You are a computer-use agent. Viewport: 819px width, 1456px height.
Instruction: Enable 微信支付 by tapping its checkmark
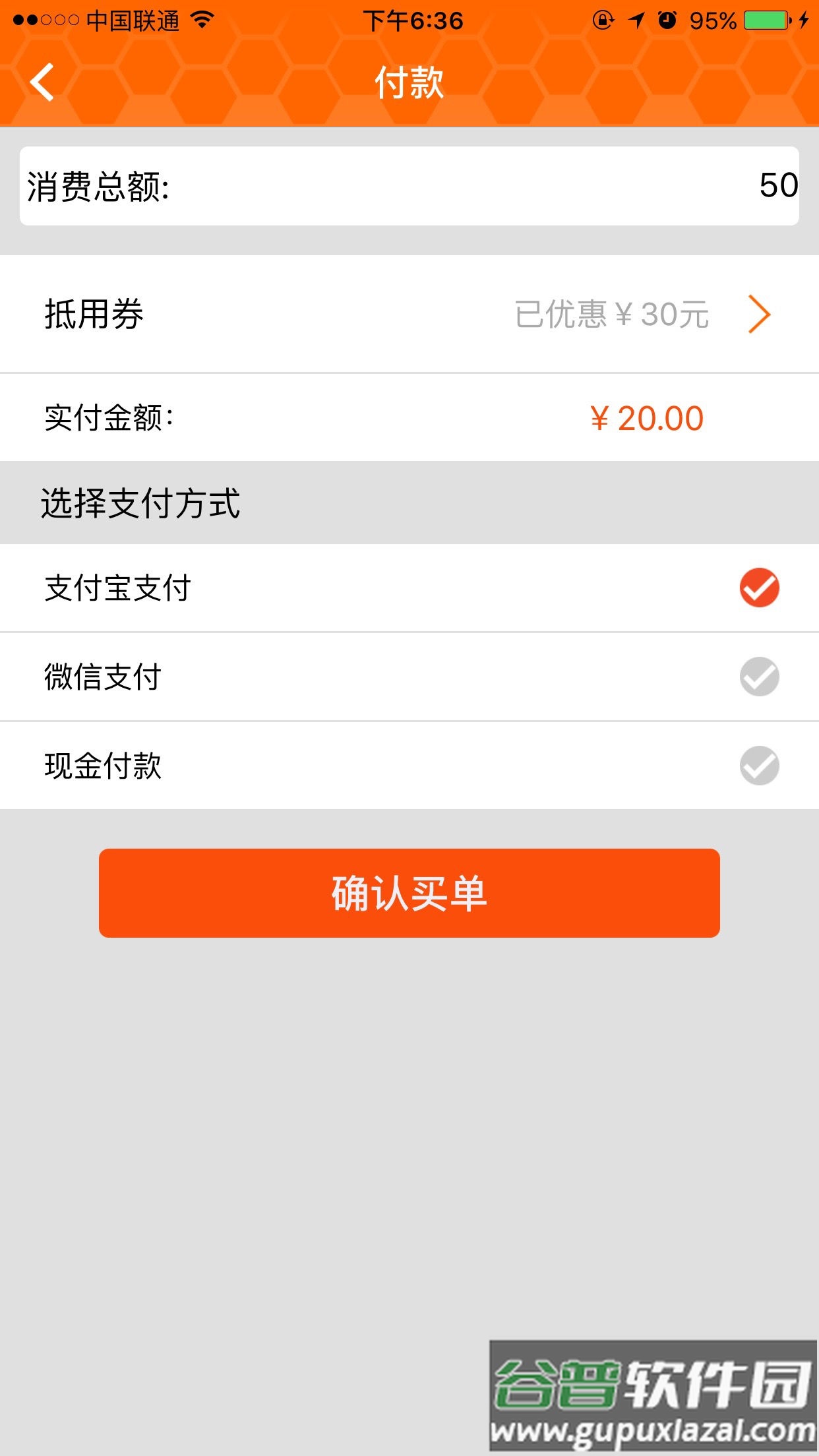coord(760,677)
